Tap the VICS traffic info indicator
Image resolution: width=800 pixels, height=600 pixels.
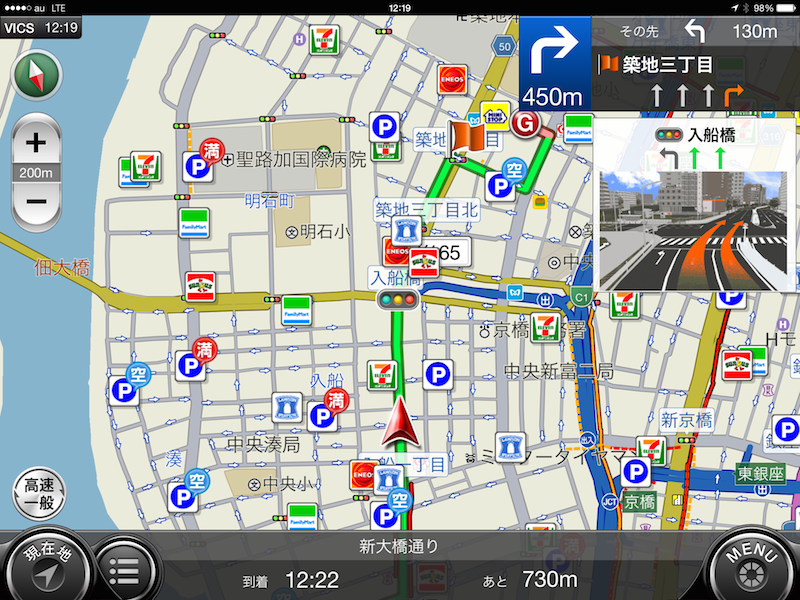pos(40,28)
